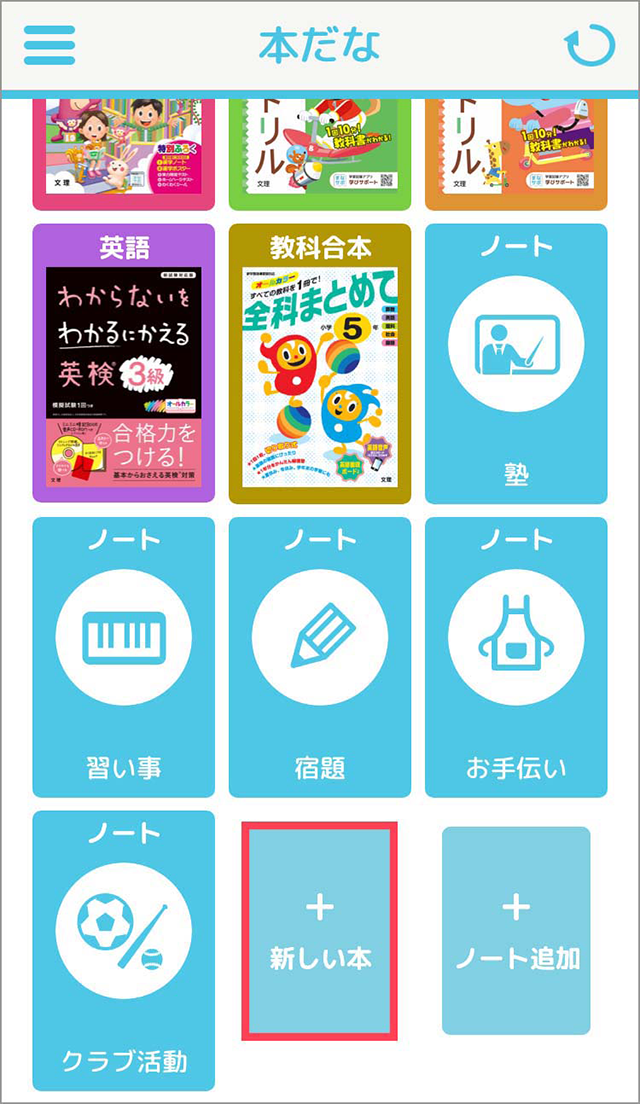Open the hamburger menu
This screenshot has height=1104, width=640.
(49, 45)
